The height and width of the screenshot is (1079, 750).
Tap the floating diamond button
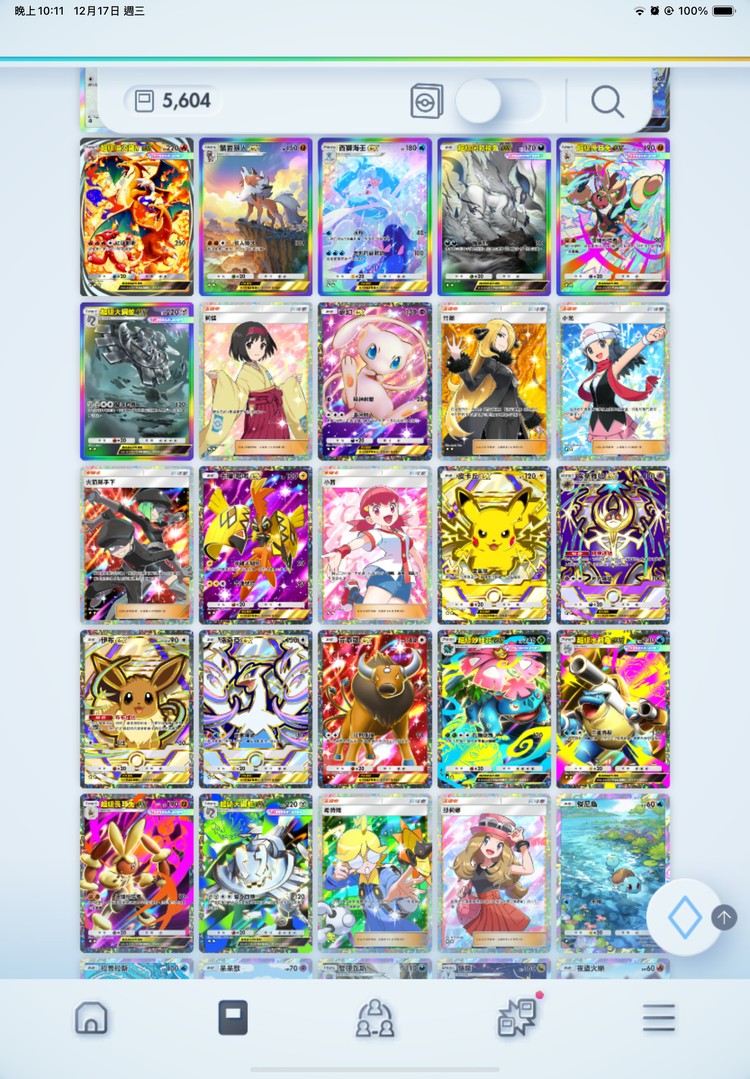[685, 917]
